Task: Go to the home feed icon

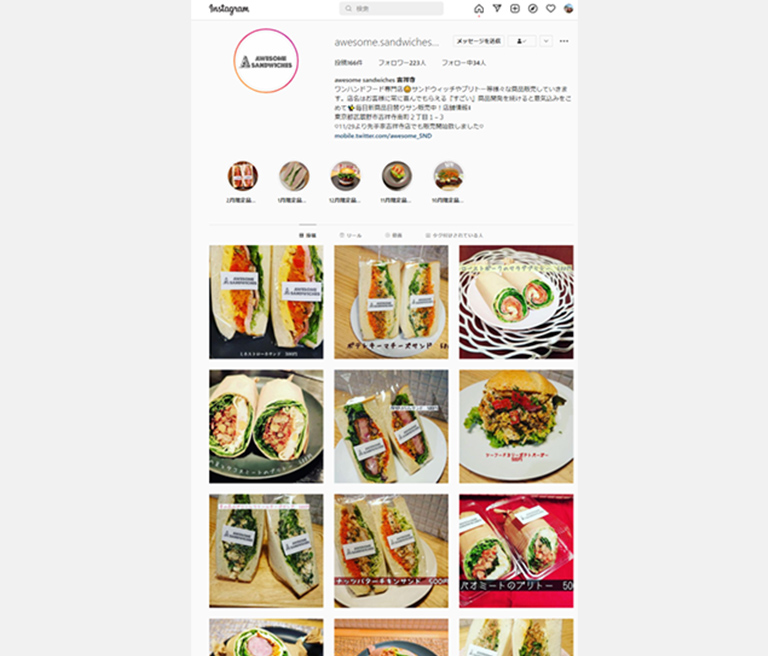Action: (479, 9)
